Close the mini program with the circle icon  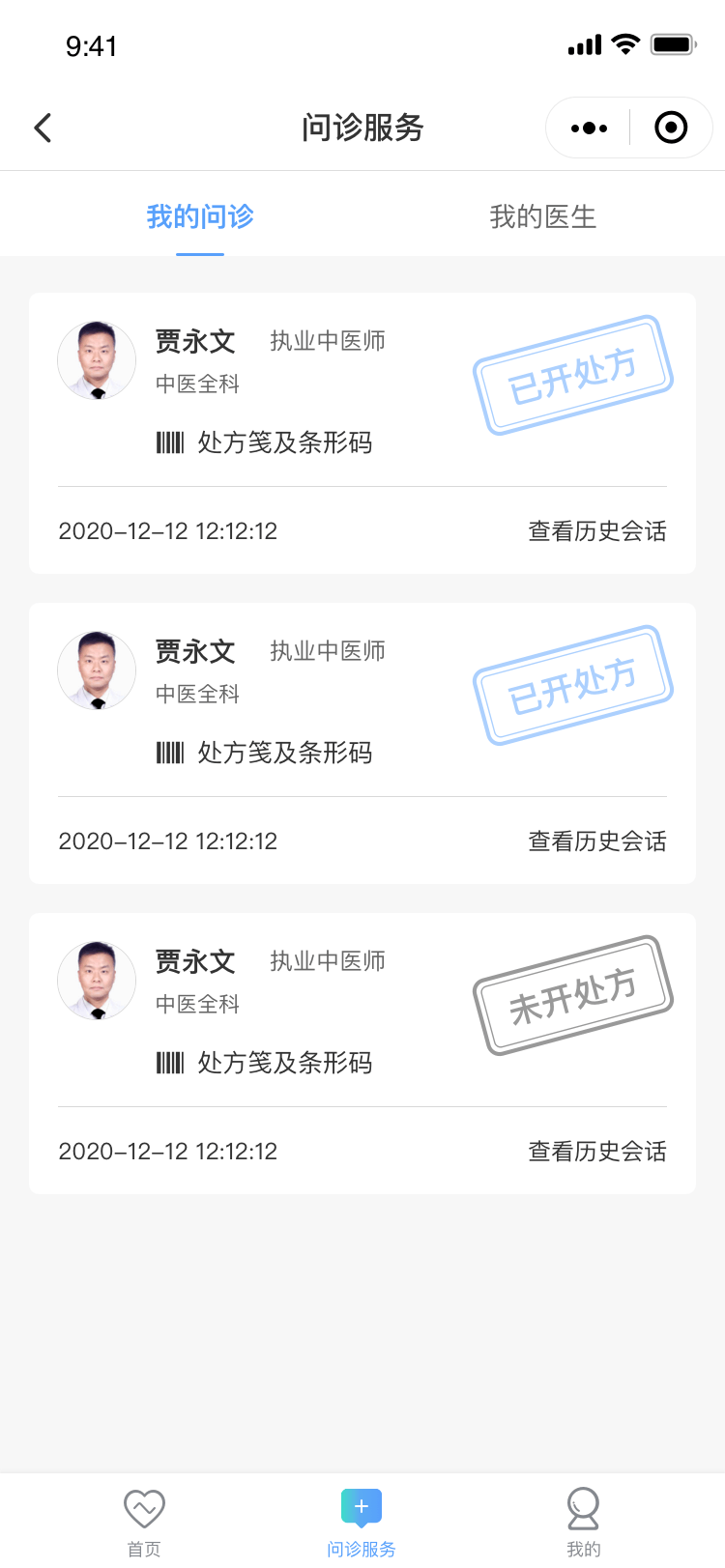pyautogui.click(x=671, y=128)
